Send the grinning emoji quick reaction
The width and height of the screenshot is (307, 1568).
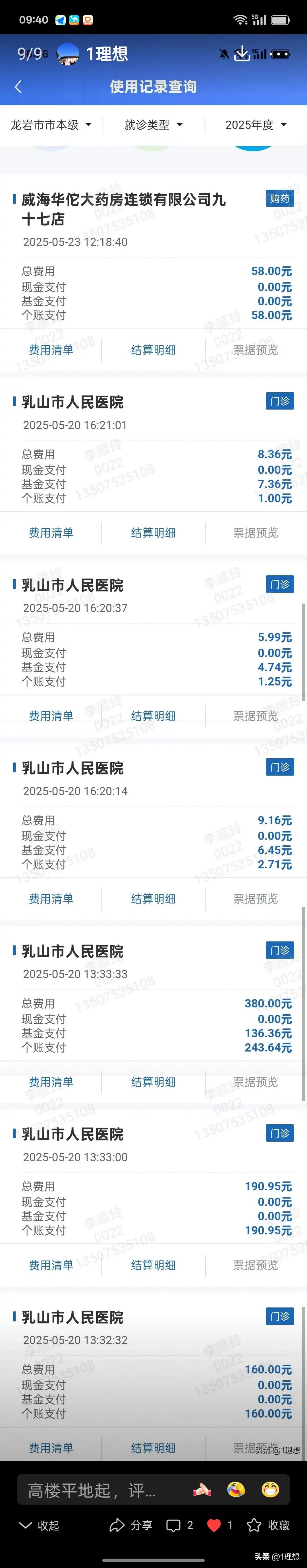coord(270,1490)
